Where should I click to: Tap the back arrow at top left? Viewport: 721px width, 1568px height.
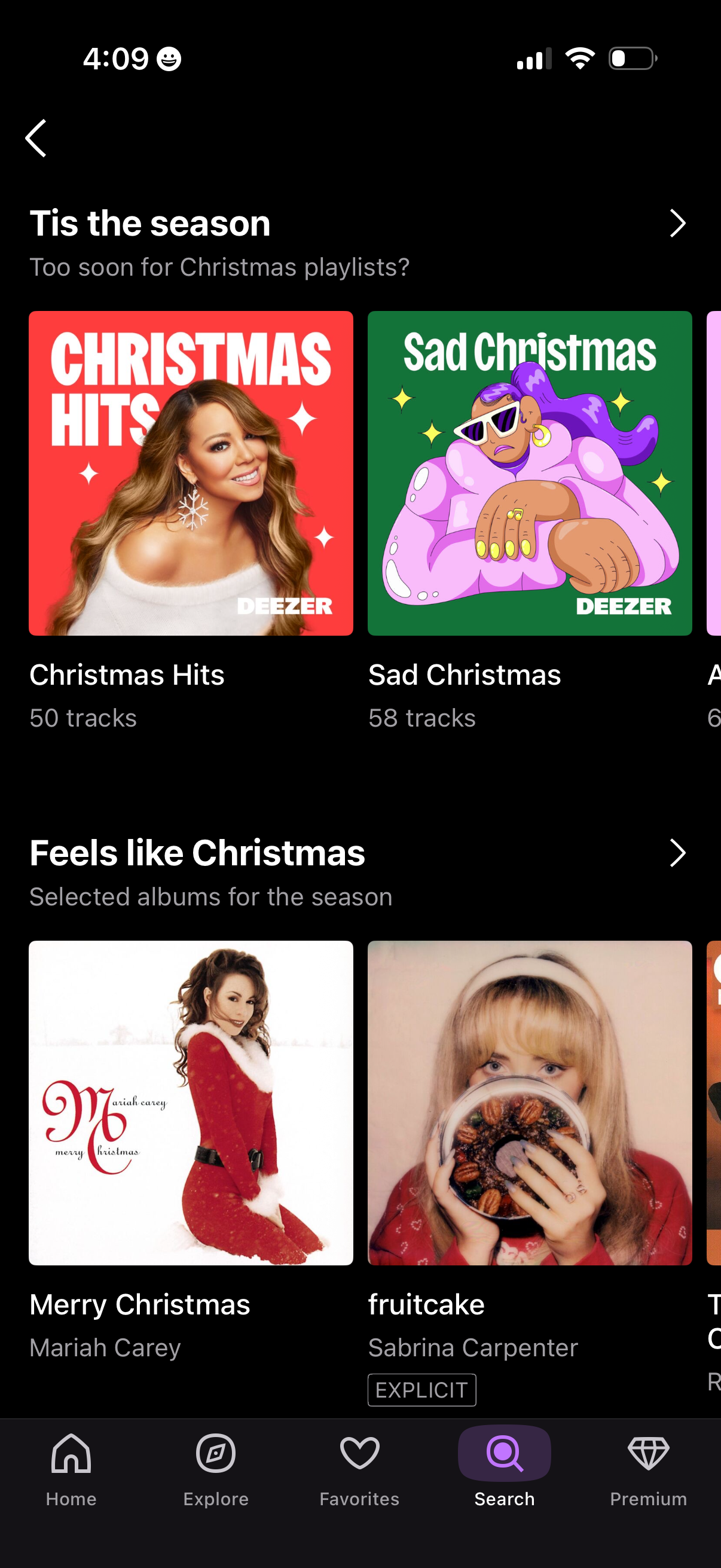click(36, 138)
